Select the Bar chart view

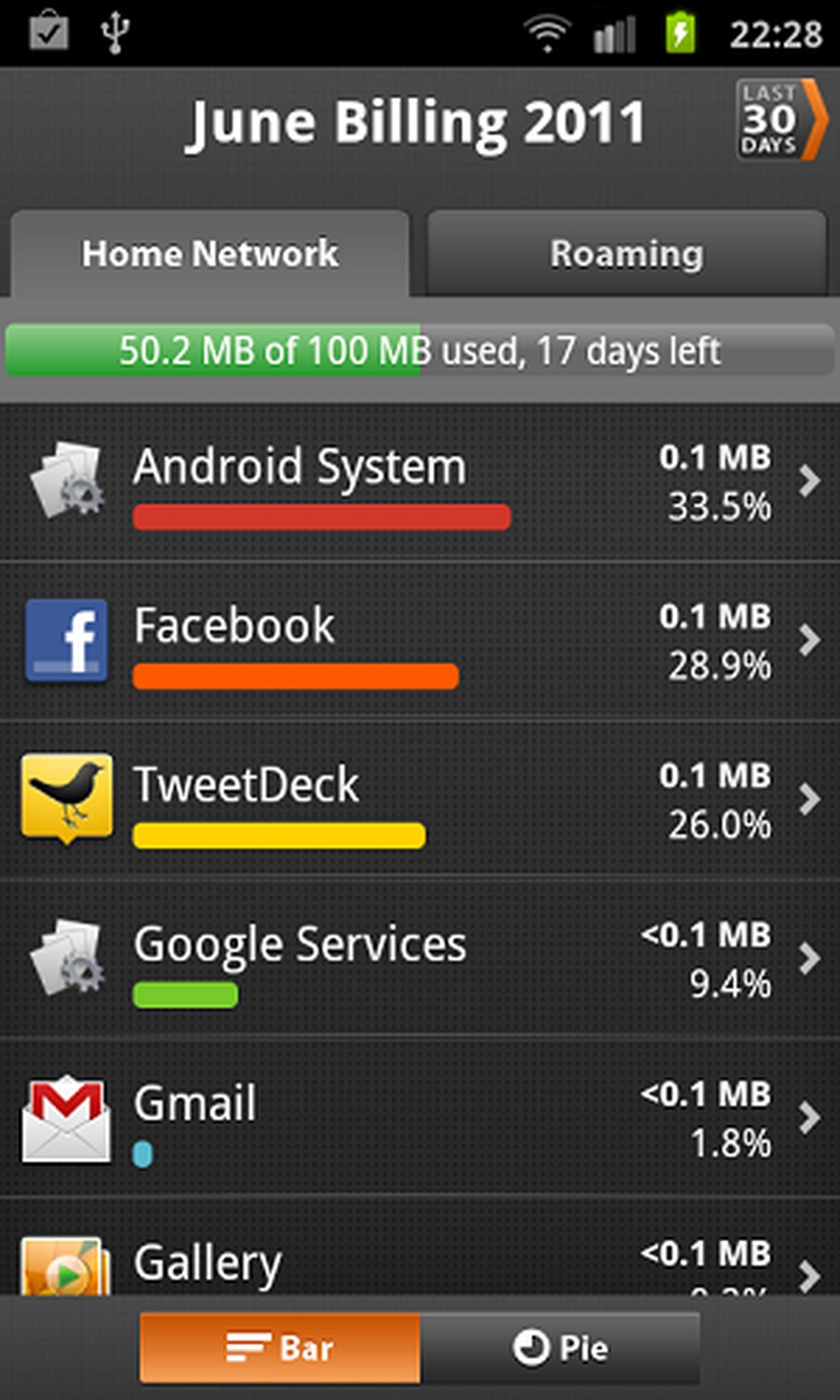click(280, 1348)
